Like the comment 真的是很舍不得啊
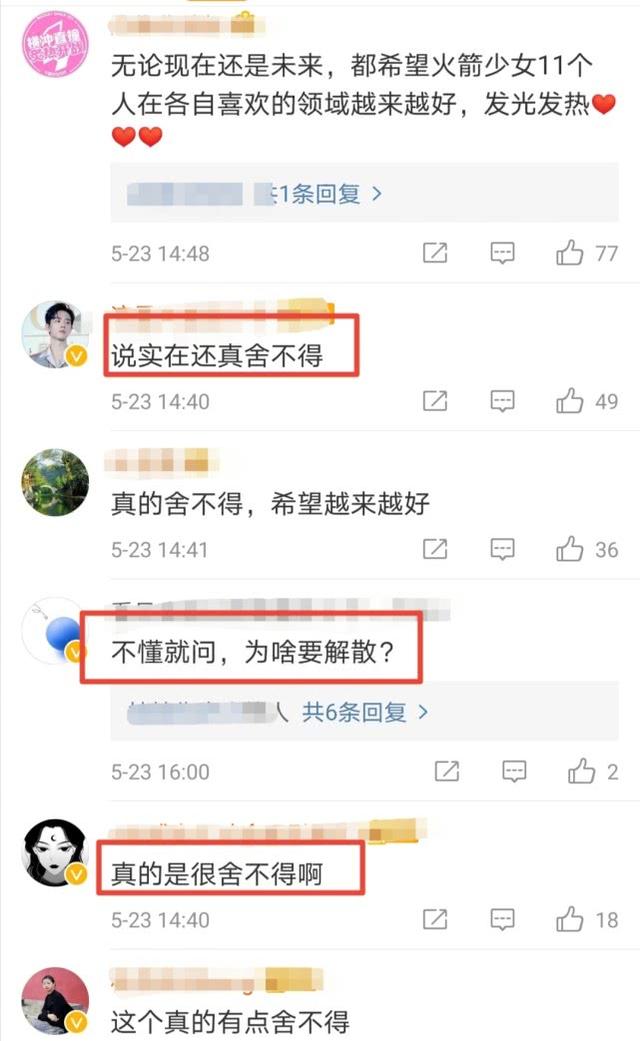The height and width of the screenshot is (1041, 640). [570, 919]
